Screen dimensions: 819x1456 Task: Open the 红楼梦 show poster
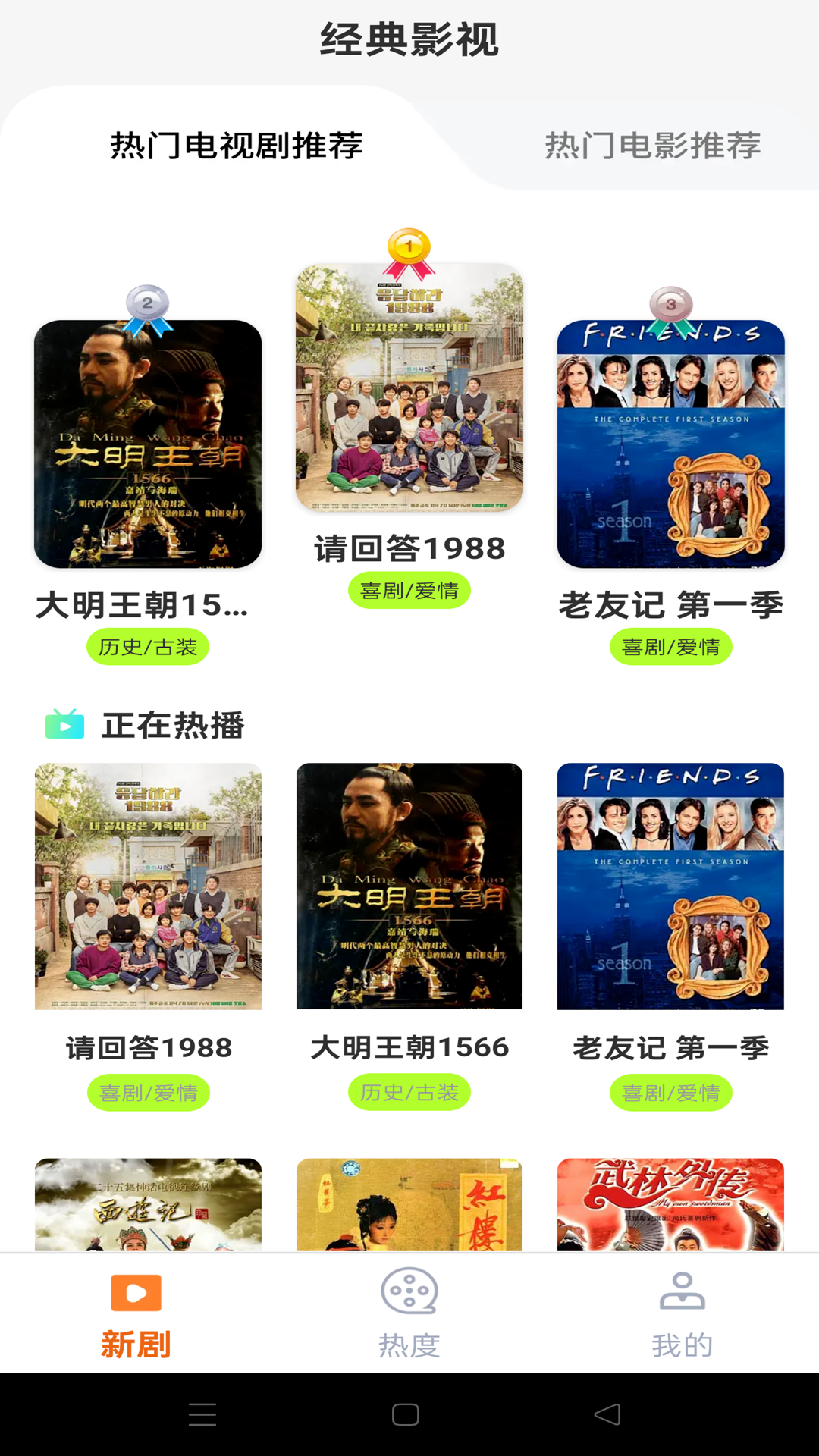[x=409, y=1204]
